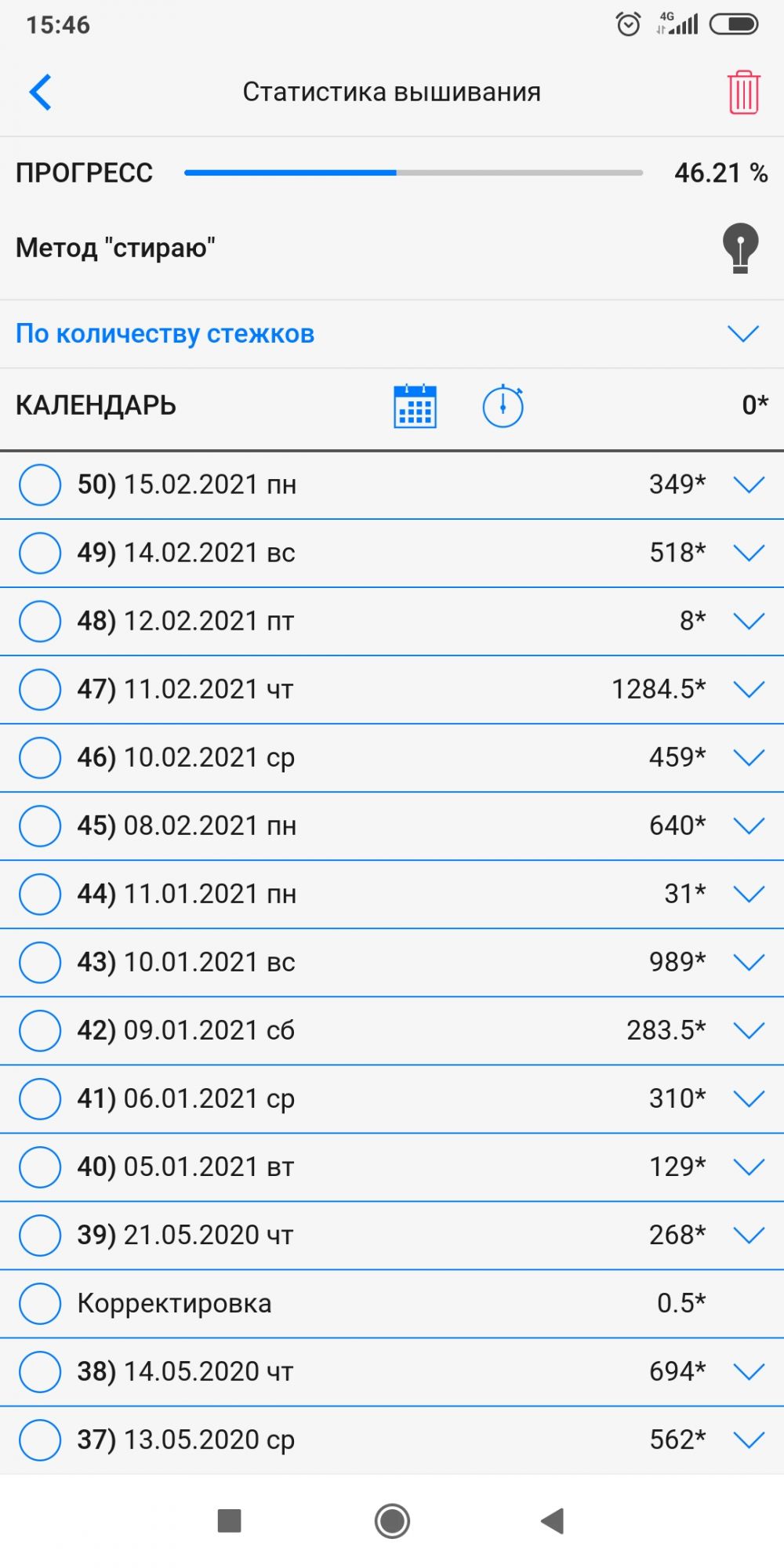Expand the 06.01.2021 ср entry
784x1568 pixels.
749,1098
